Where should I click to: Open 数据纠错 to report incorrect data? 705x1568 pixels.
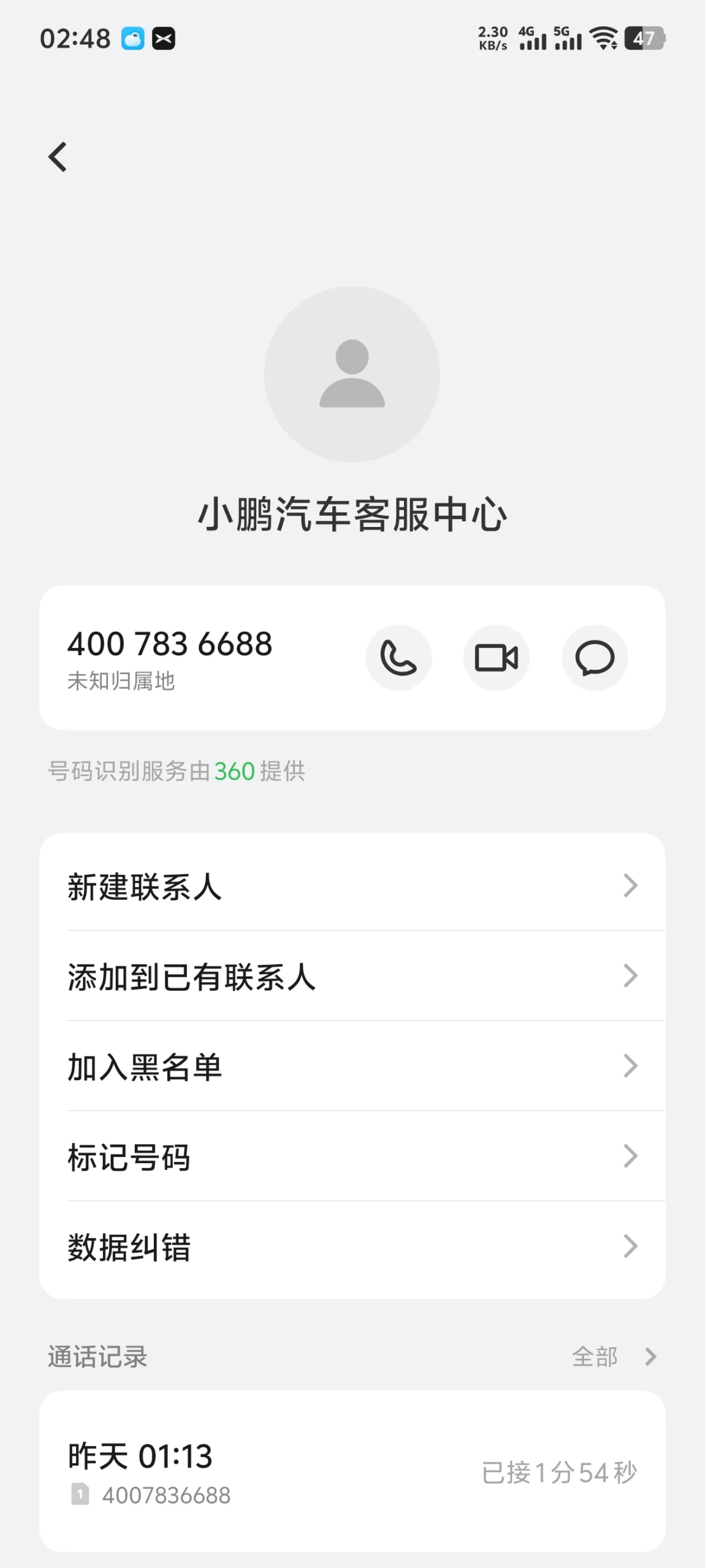[352, 1246]
